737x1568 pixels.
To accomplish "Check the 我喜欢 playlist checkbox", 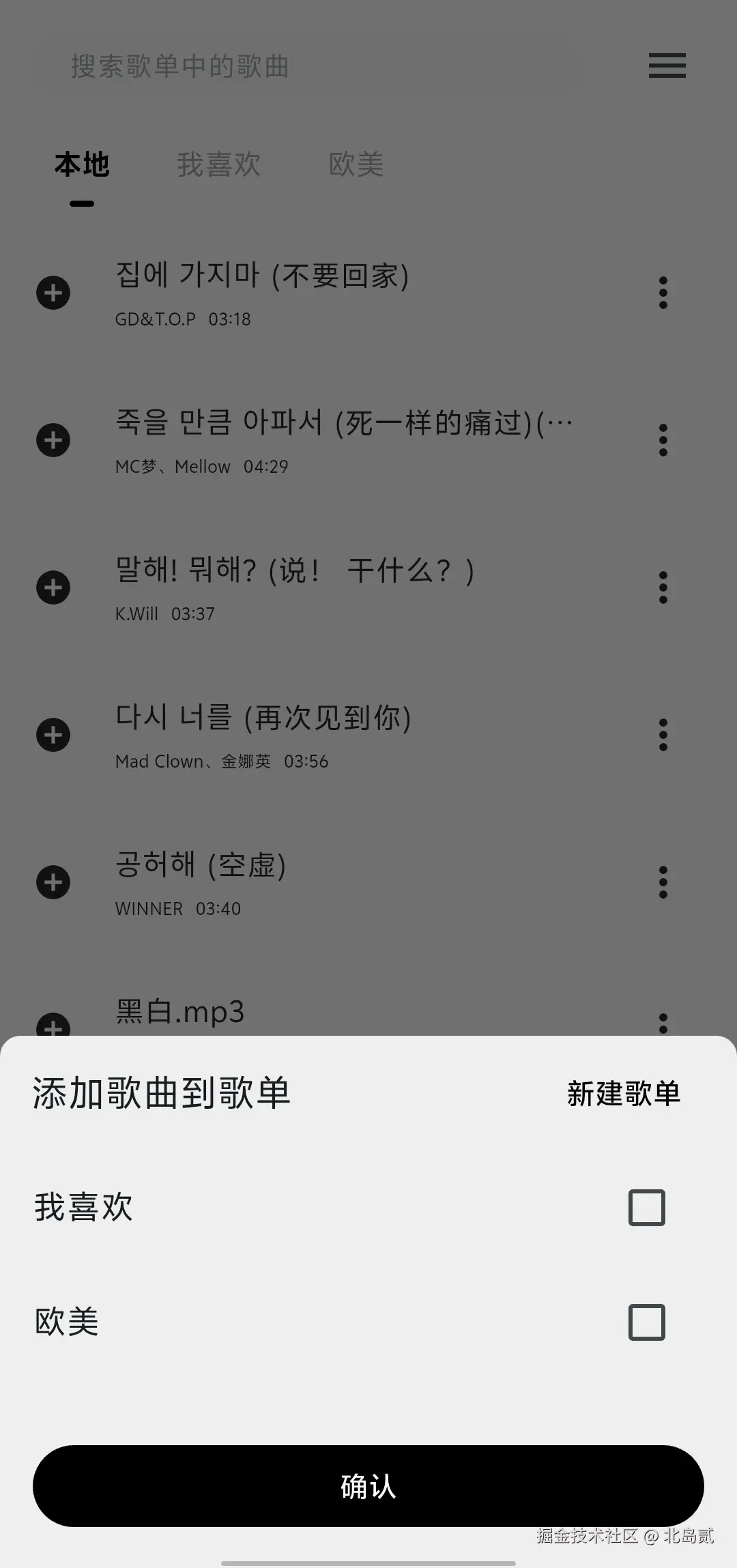I will pyautogui.click(x=646, y=1208).
